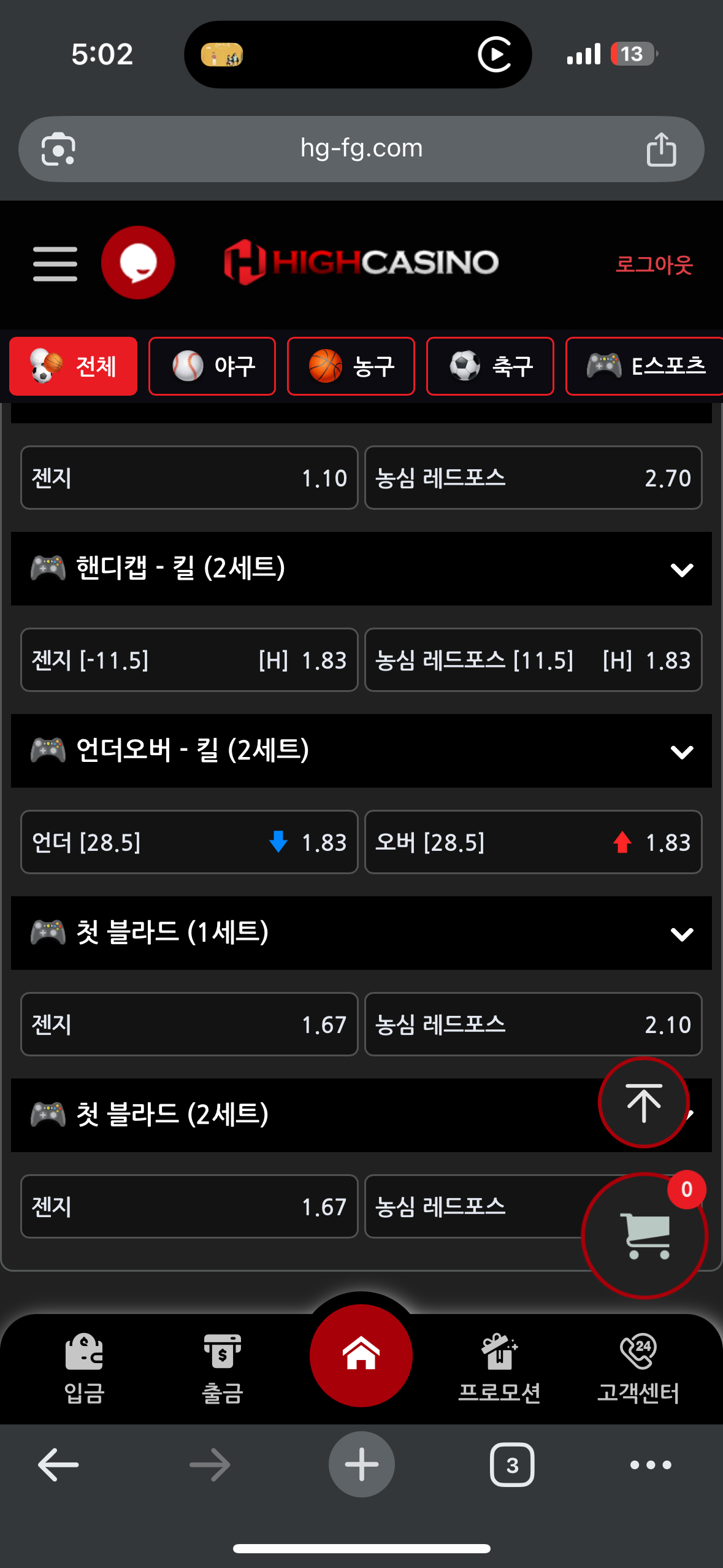Share the page from the address bar
723x1568 pixels.
661,149
